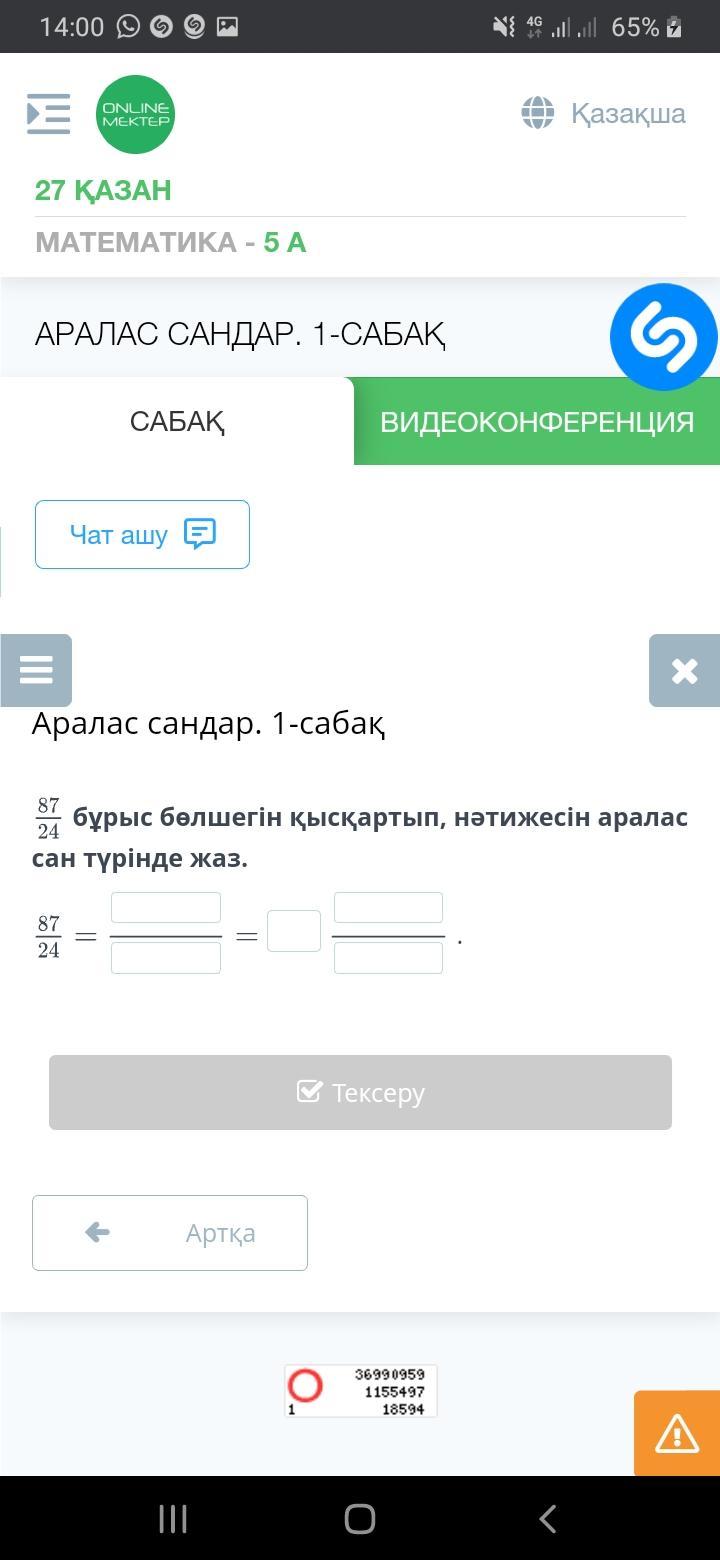Change language from Қазақша

pyautogui.click(x=604, y=114)
